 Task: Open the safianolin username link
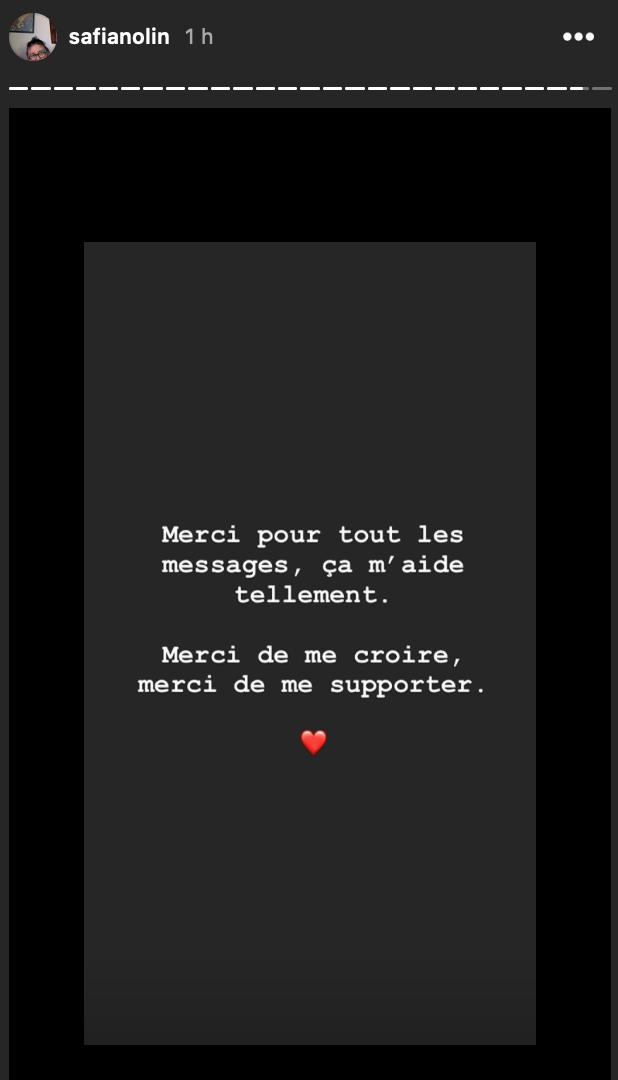[x=119, y=37]
